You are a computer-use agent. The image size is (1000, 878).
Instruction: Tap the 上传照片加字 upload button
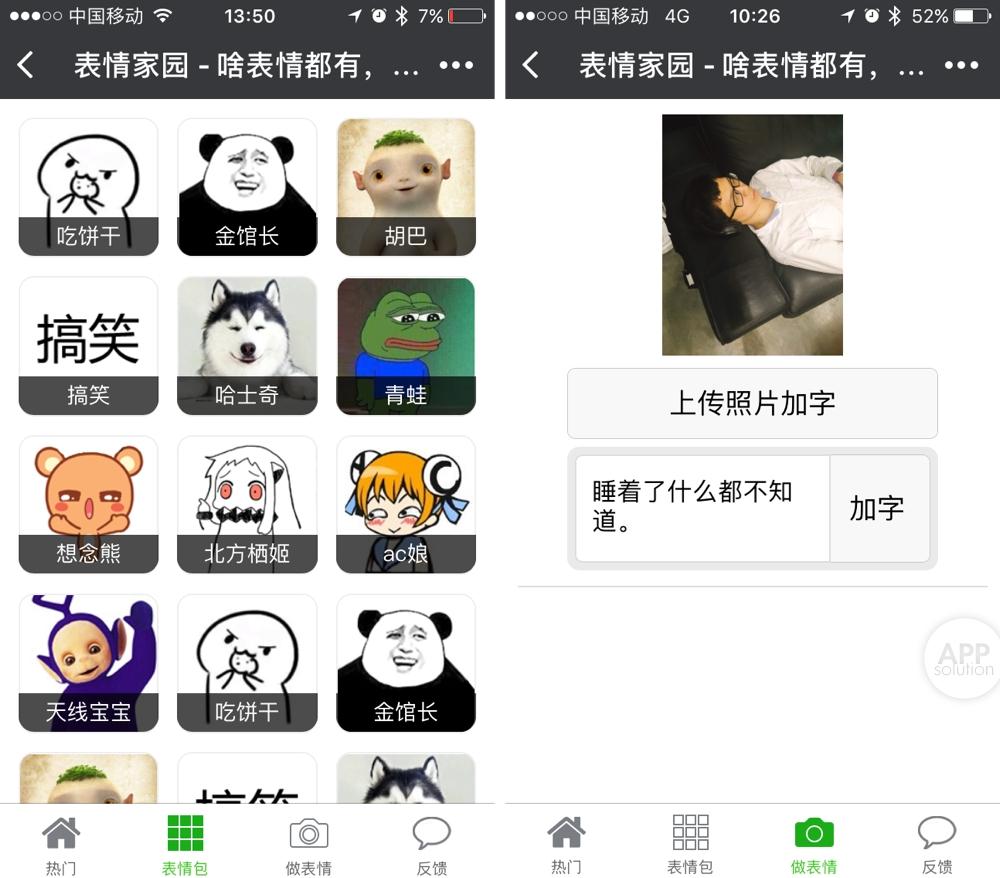tap(752, 403)
